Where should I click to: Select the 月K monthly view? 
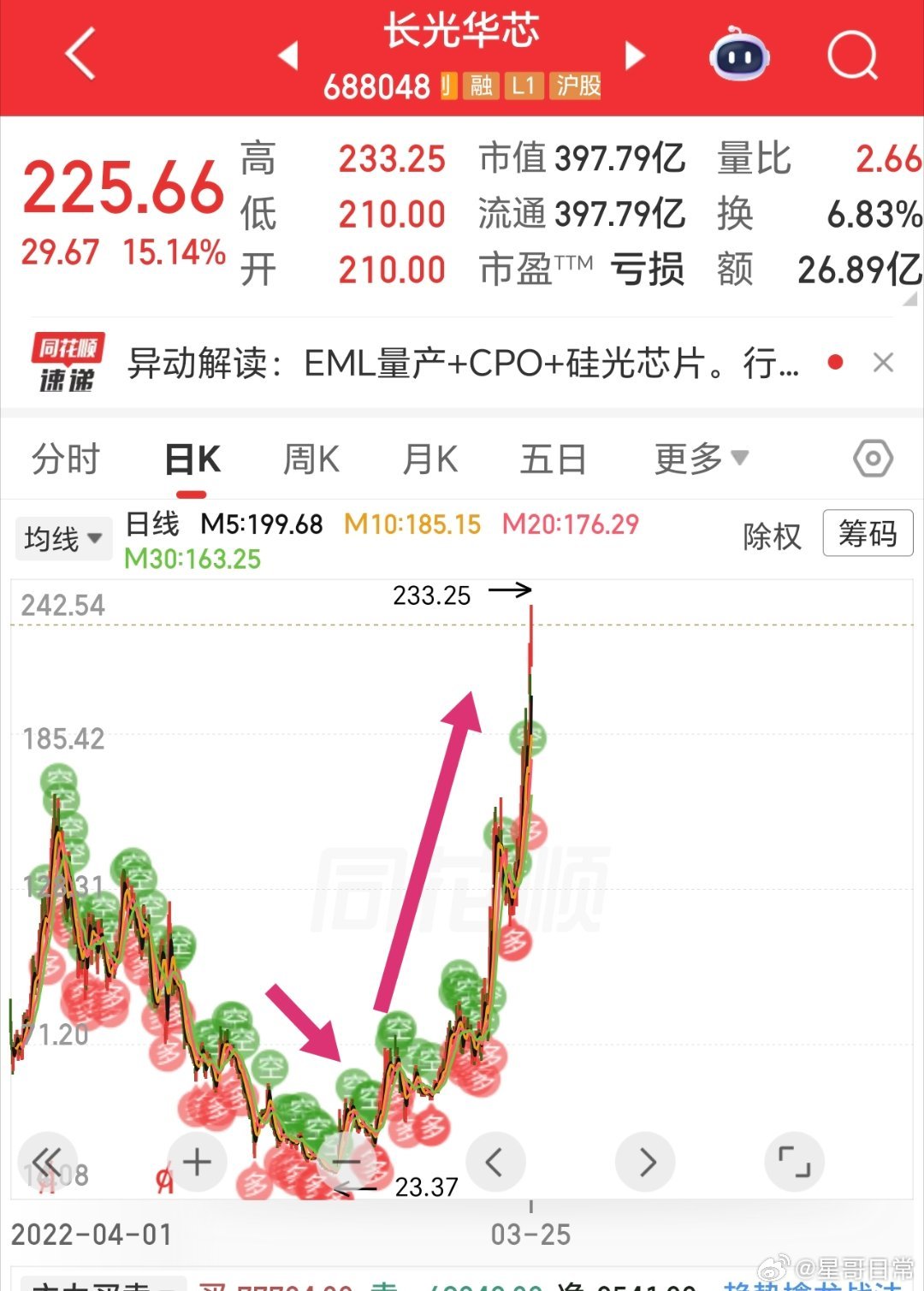[429, 458]
